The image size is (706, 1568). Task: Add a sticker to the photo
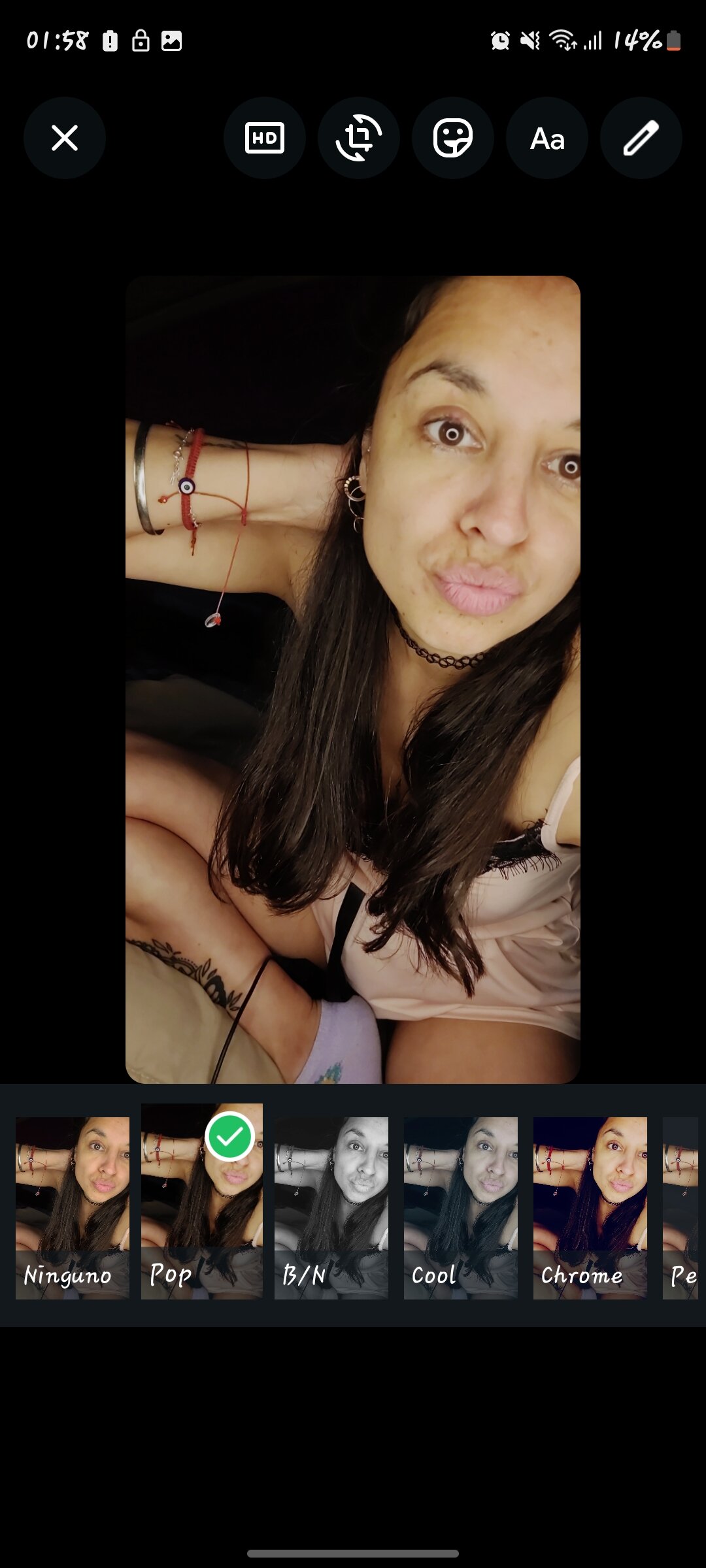pyautogui.click(x=453, y=138)
